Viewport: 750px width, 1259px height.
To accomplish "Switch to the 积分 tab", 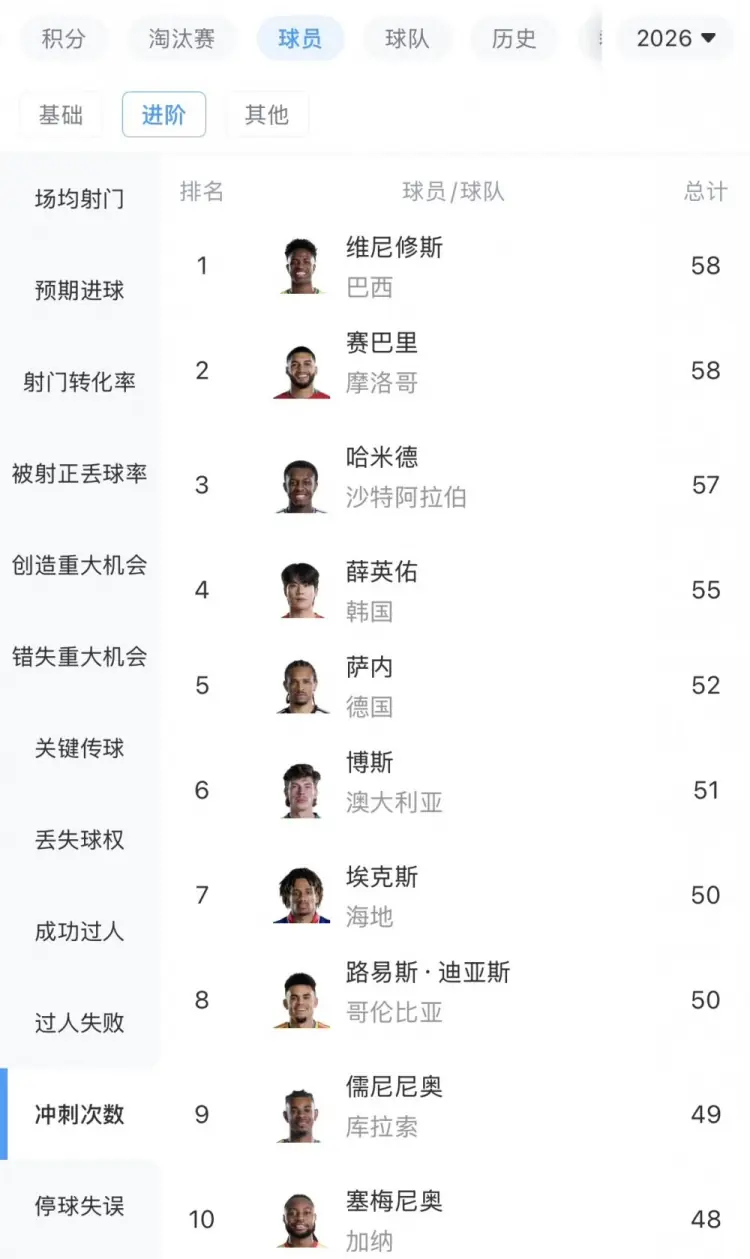I will point(63,39).
